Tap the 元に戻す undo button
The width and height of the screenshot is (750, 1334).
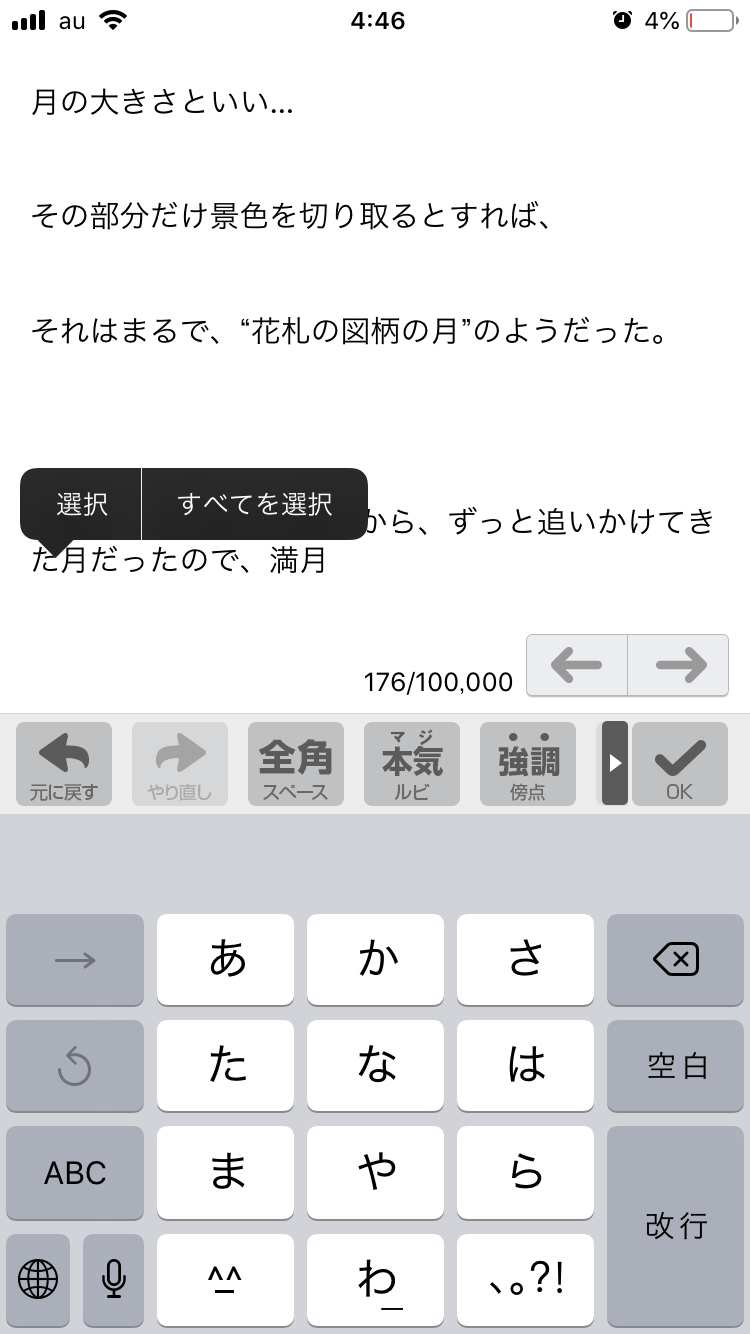click(64, 764)
